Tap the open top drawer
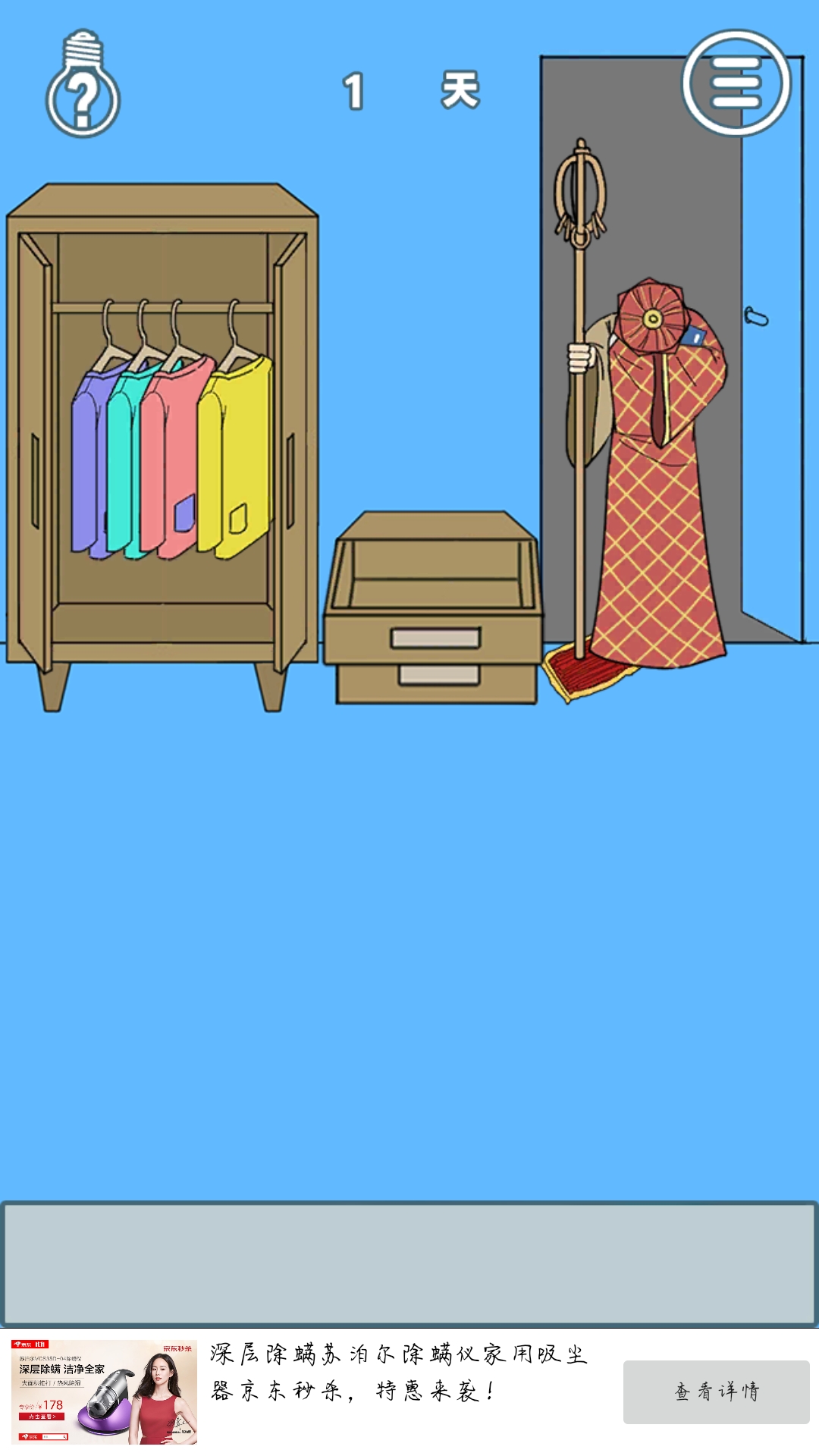Image resolution: width=819 pixels, height=1456 pixels. (434, 599)
